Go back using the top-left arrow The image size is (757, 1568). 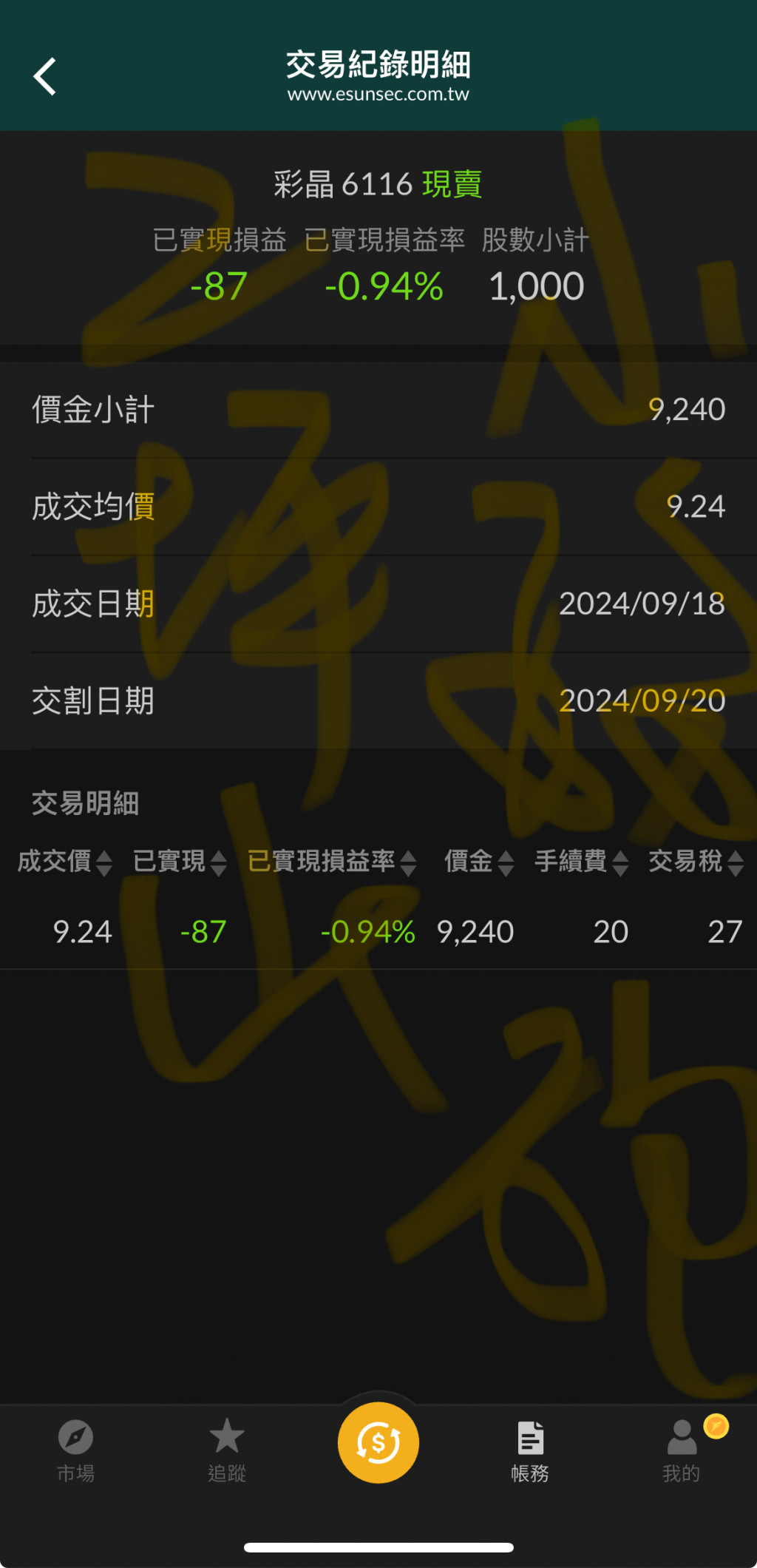44,76
